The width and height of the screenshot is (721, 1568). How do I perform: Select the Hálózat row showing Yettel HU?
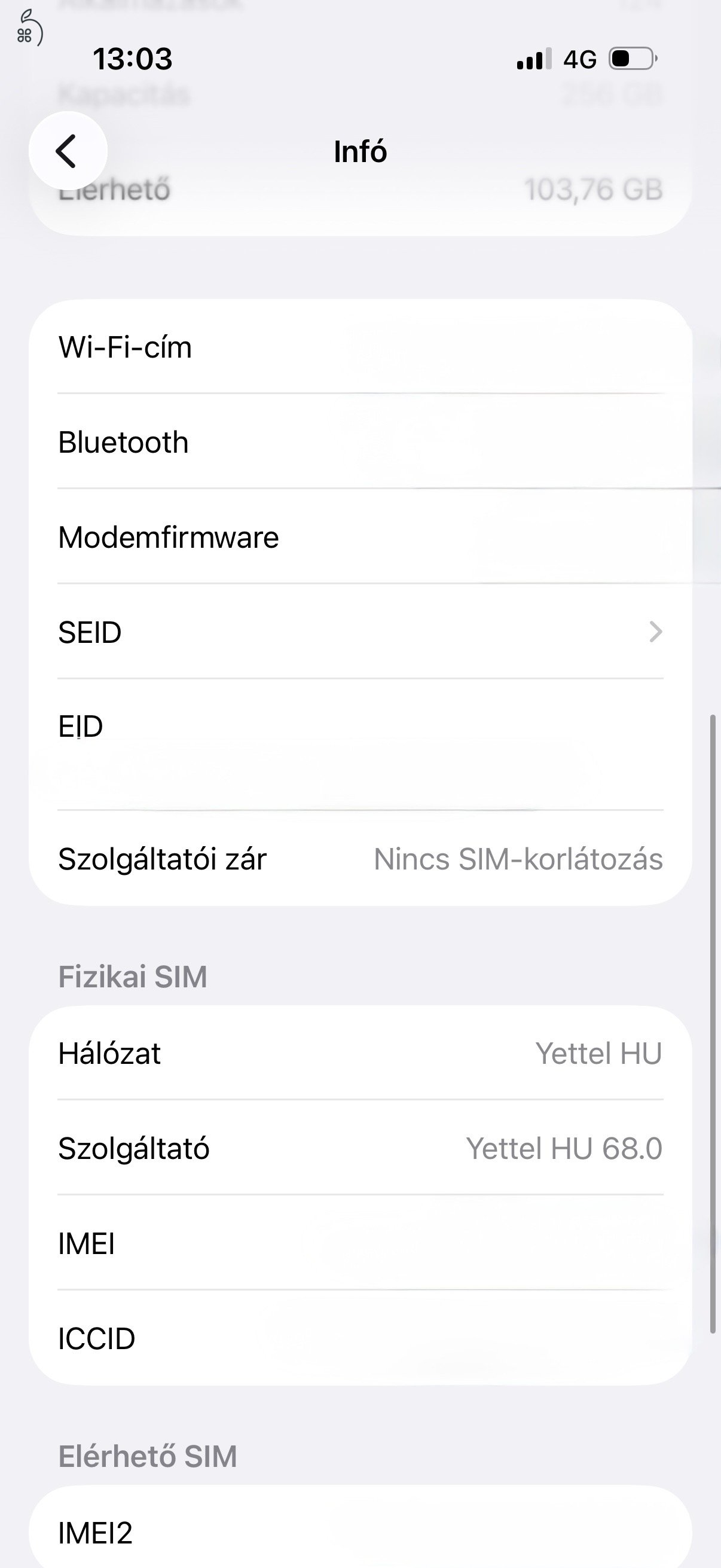360,1053
